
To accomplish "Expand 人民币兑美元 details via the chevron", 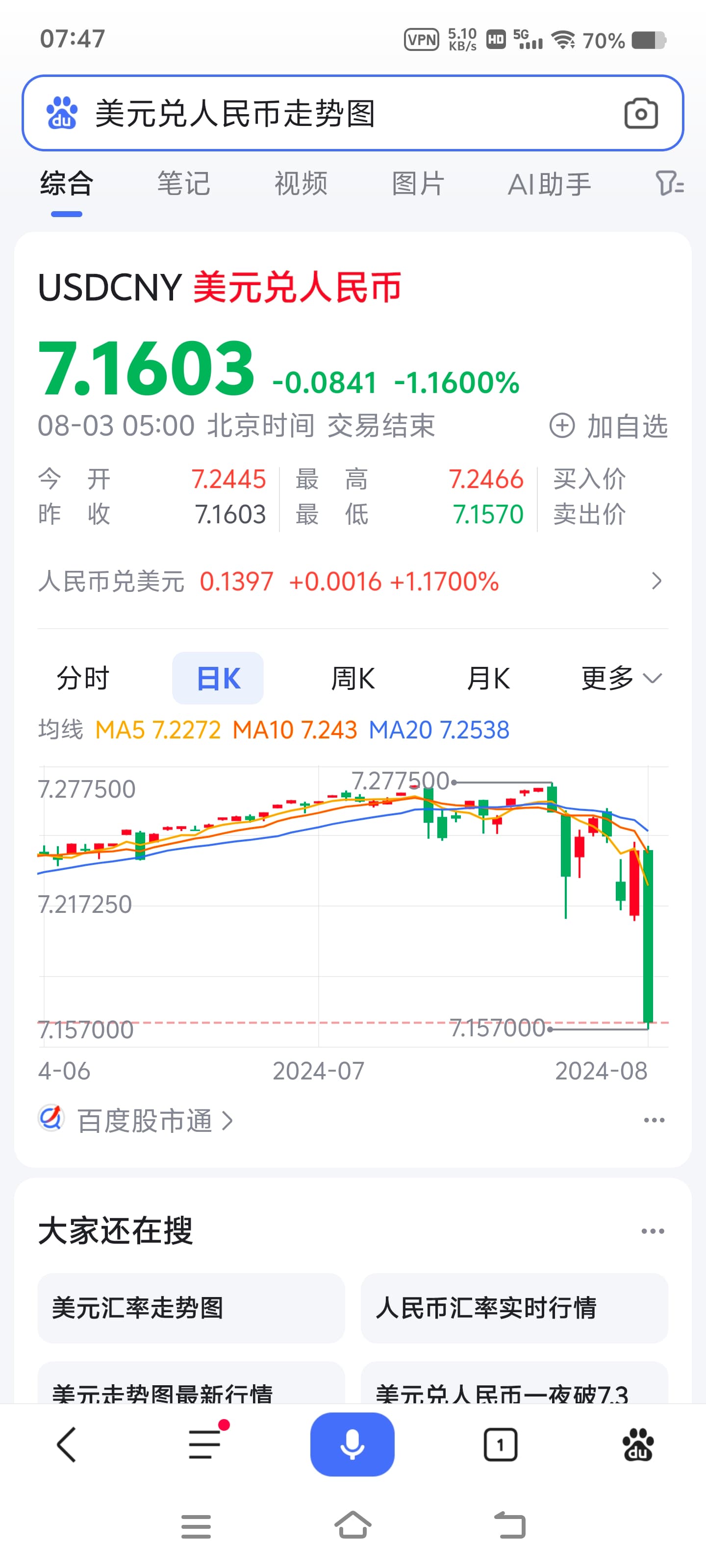I will [657, 581].
